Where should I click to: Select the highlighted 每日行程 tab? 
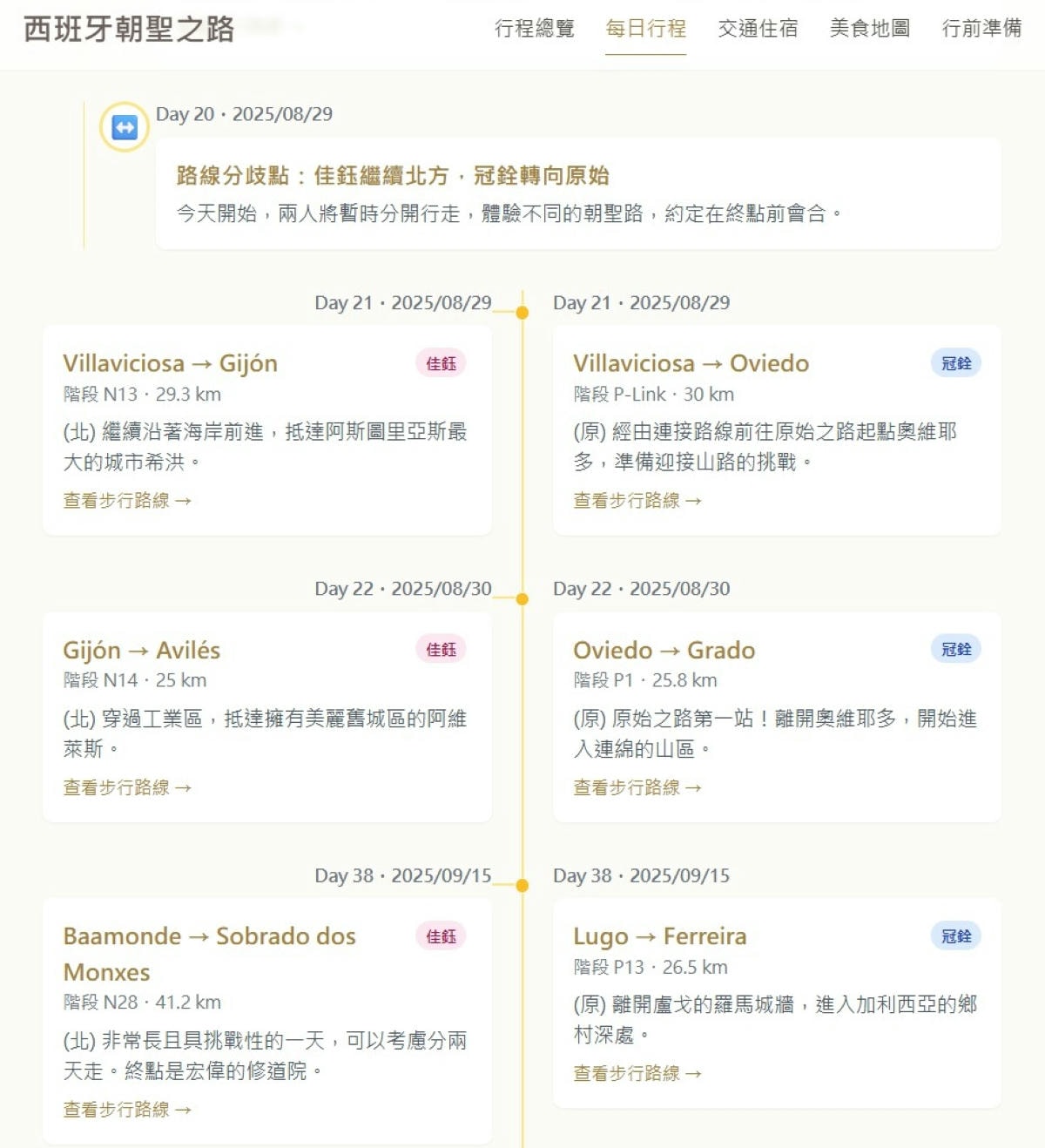click(x=645, y=29)
